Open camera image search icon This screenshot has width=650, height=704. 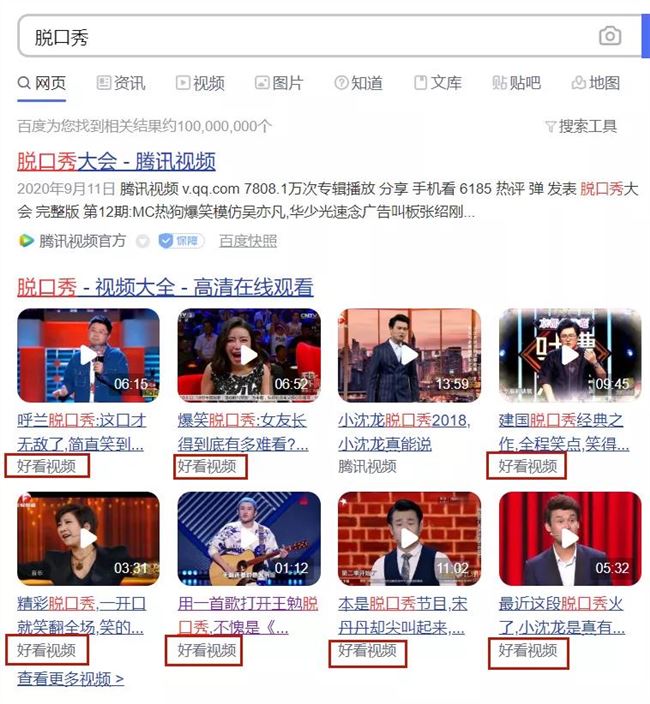[609, 37]
